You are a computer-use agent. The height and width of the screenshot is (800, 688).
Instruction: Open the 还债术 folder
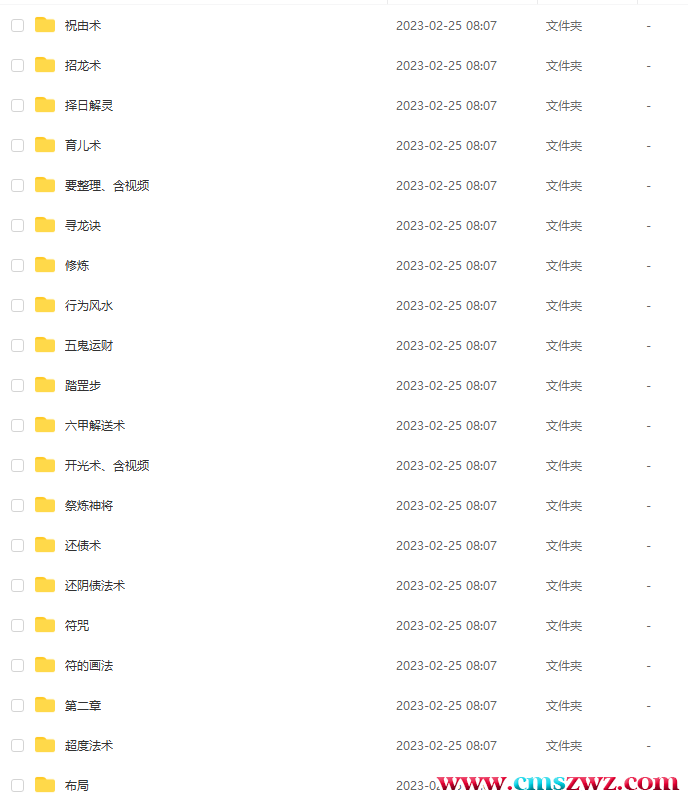click(82, 545)
